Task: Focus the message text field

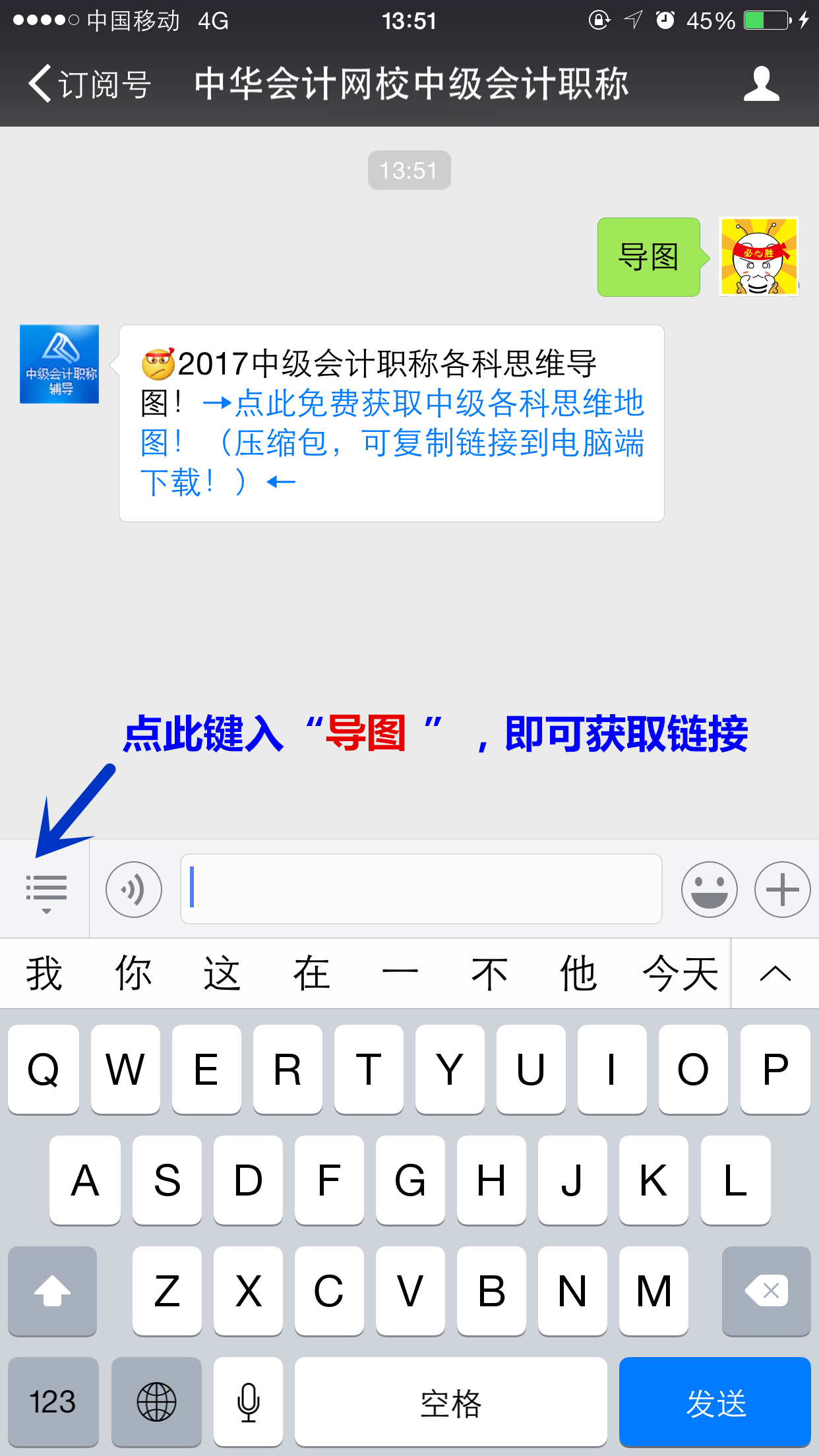Action: (x=421, y=889)
